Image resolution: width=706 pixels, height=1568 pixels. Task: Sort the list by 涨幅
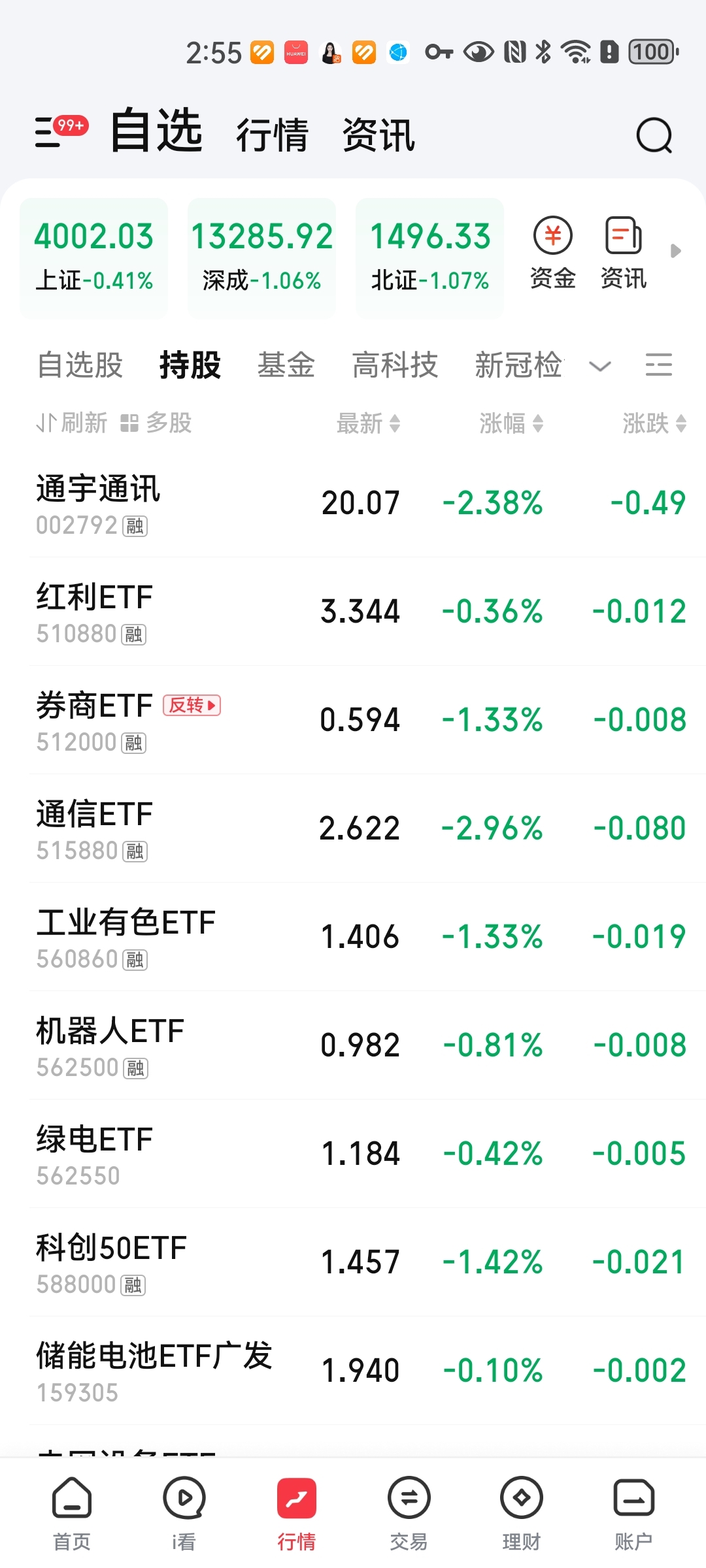coord(511,423)
